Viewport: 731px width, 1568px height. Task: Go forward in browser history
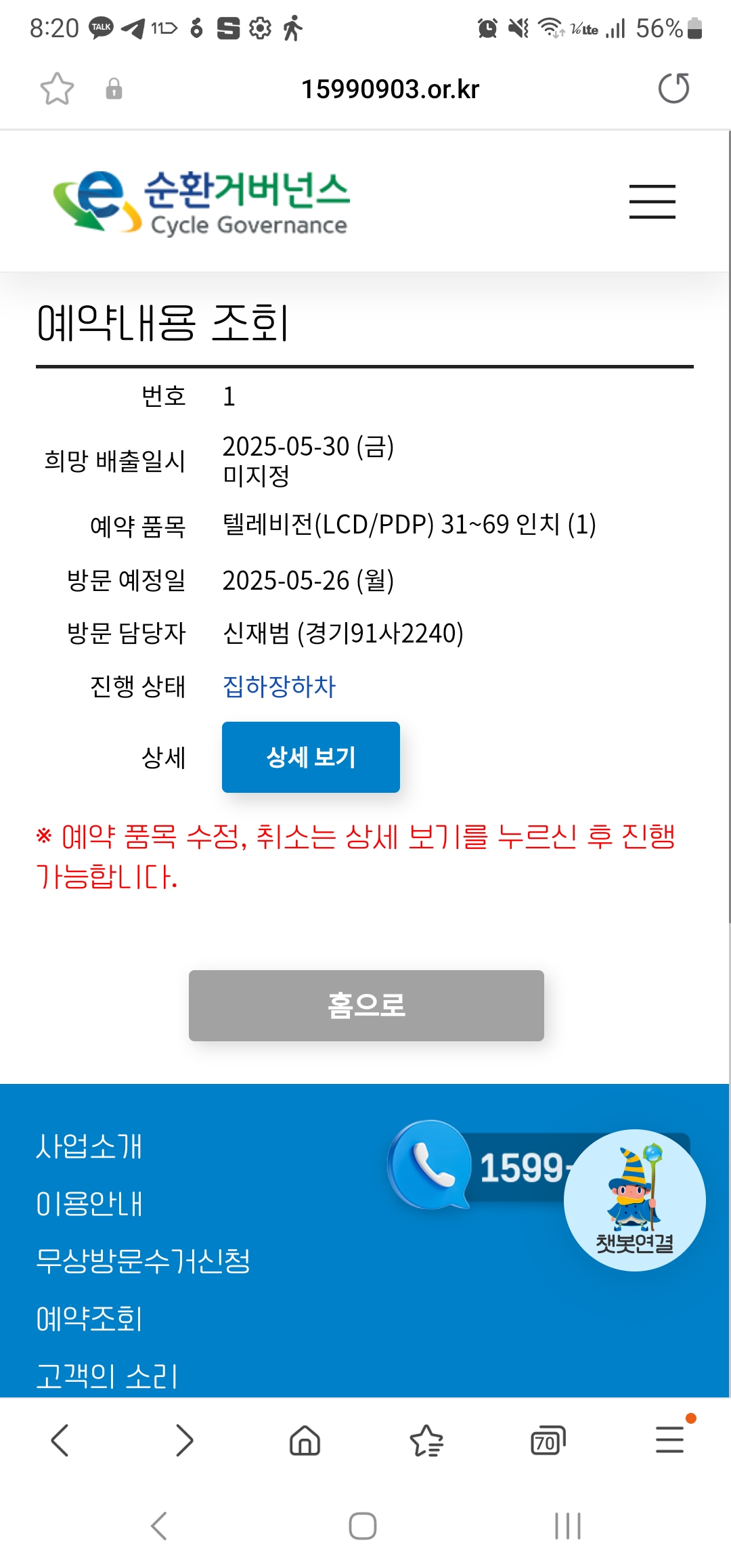(183, 1440)
